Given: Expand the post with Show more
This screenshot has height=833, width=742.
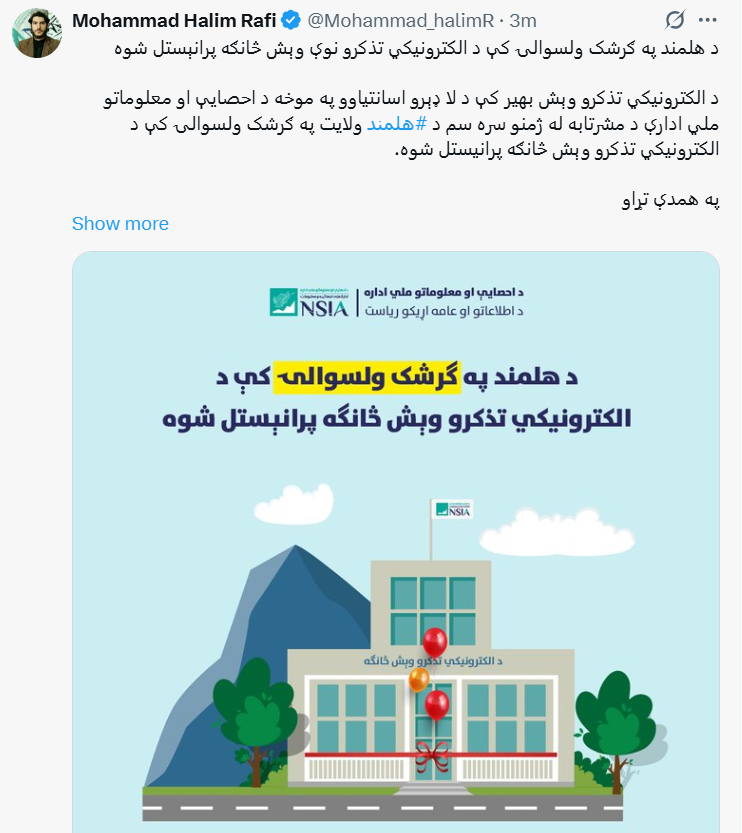Looking at the screenshot, I should (x=120, y=223).
